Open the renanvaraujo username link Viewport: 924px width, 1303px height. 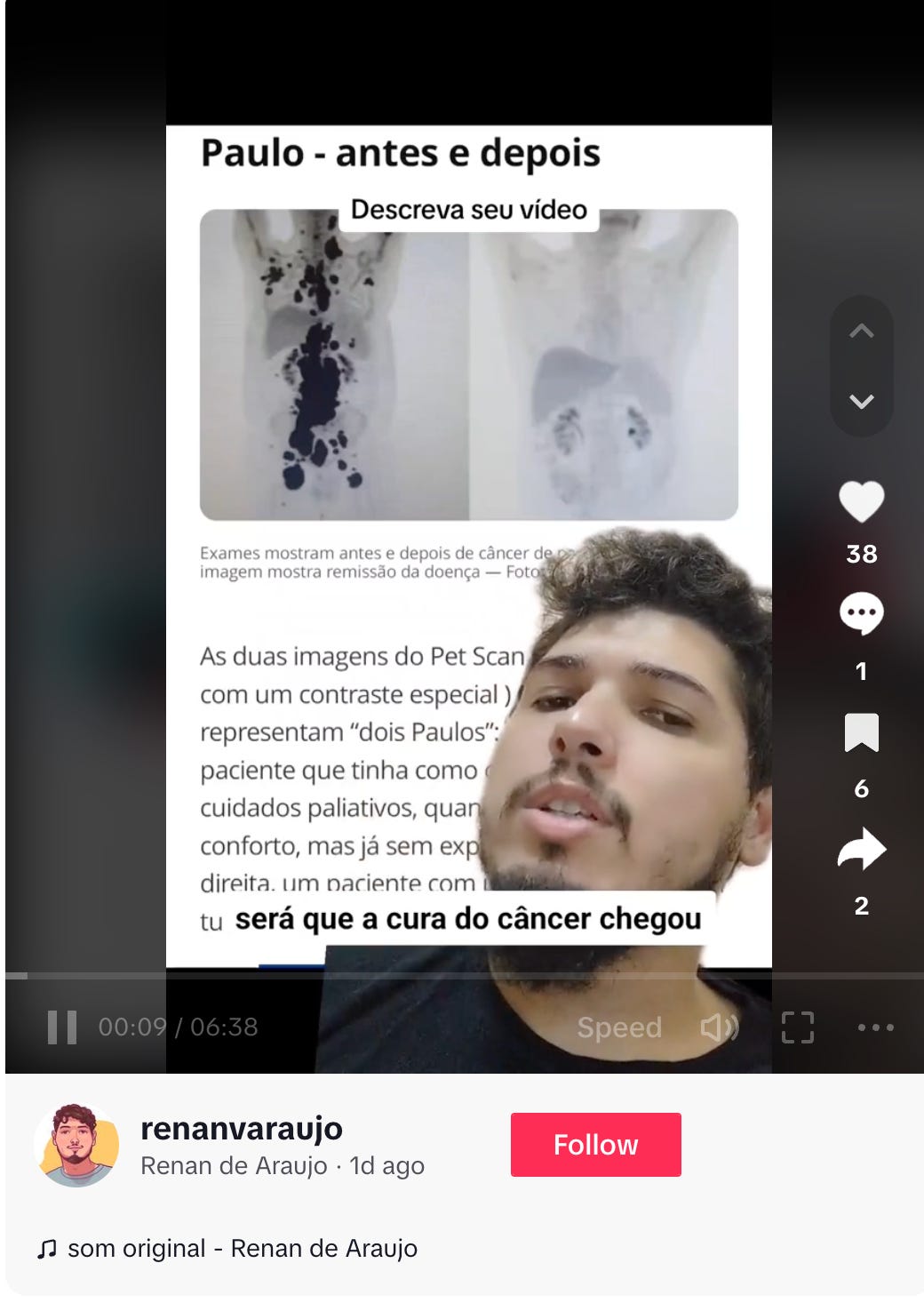[242, 1128]
